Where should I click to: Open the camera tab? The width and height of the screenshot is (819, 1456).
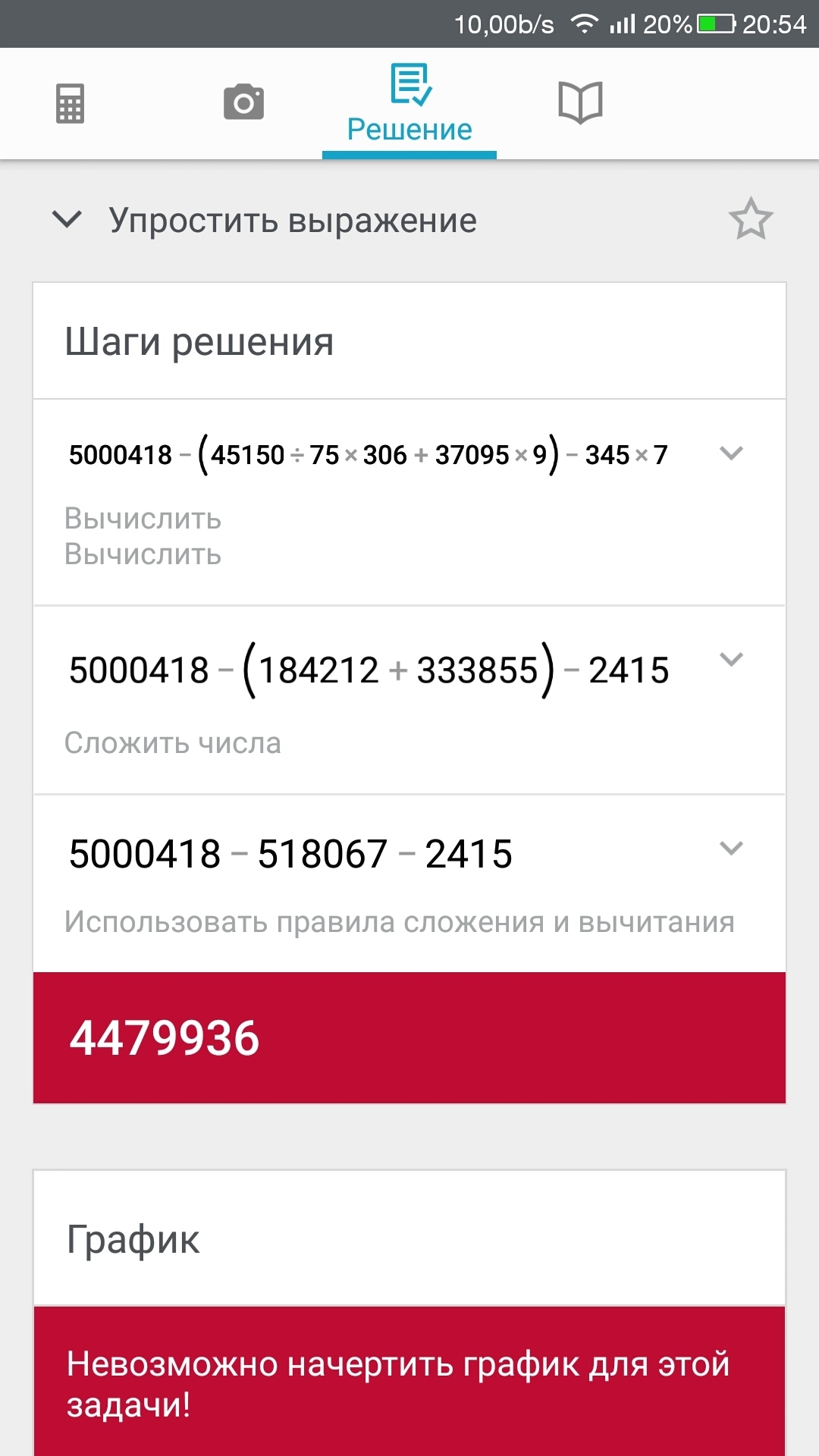coord(243,102)
